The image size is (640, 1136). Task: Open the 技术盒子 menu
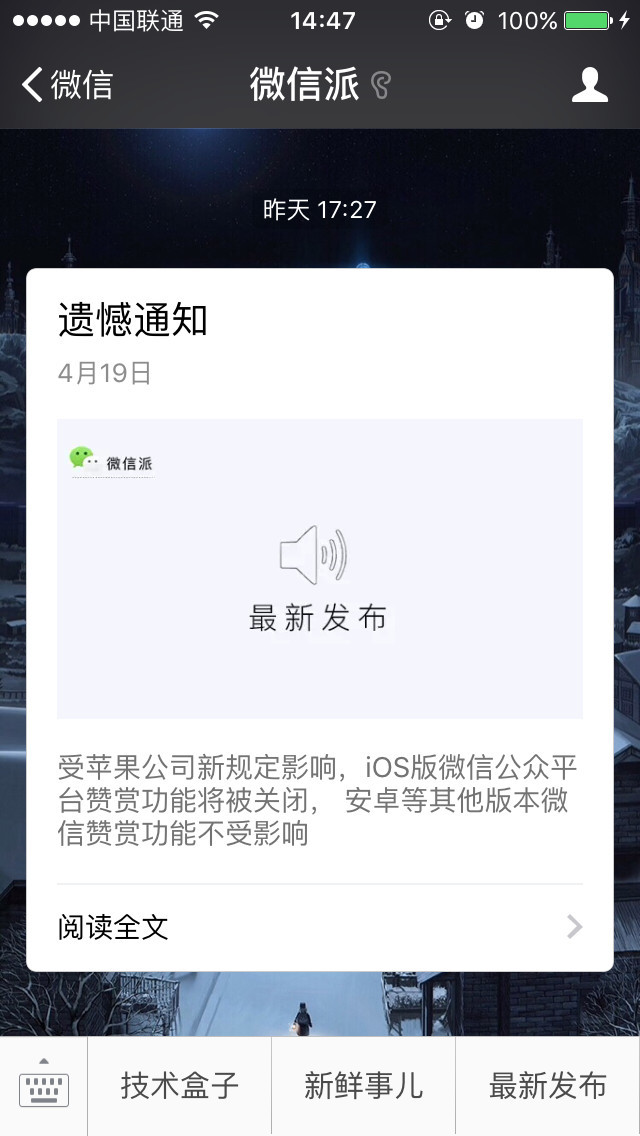[x=180, y=1086]
